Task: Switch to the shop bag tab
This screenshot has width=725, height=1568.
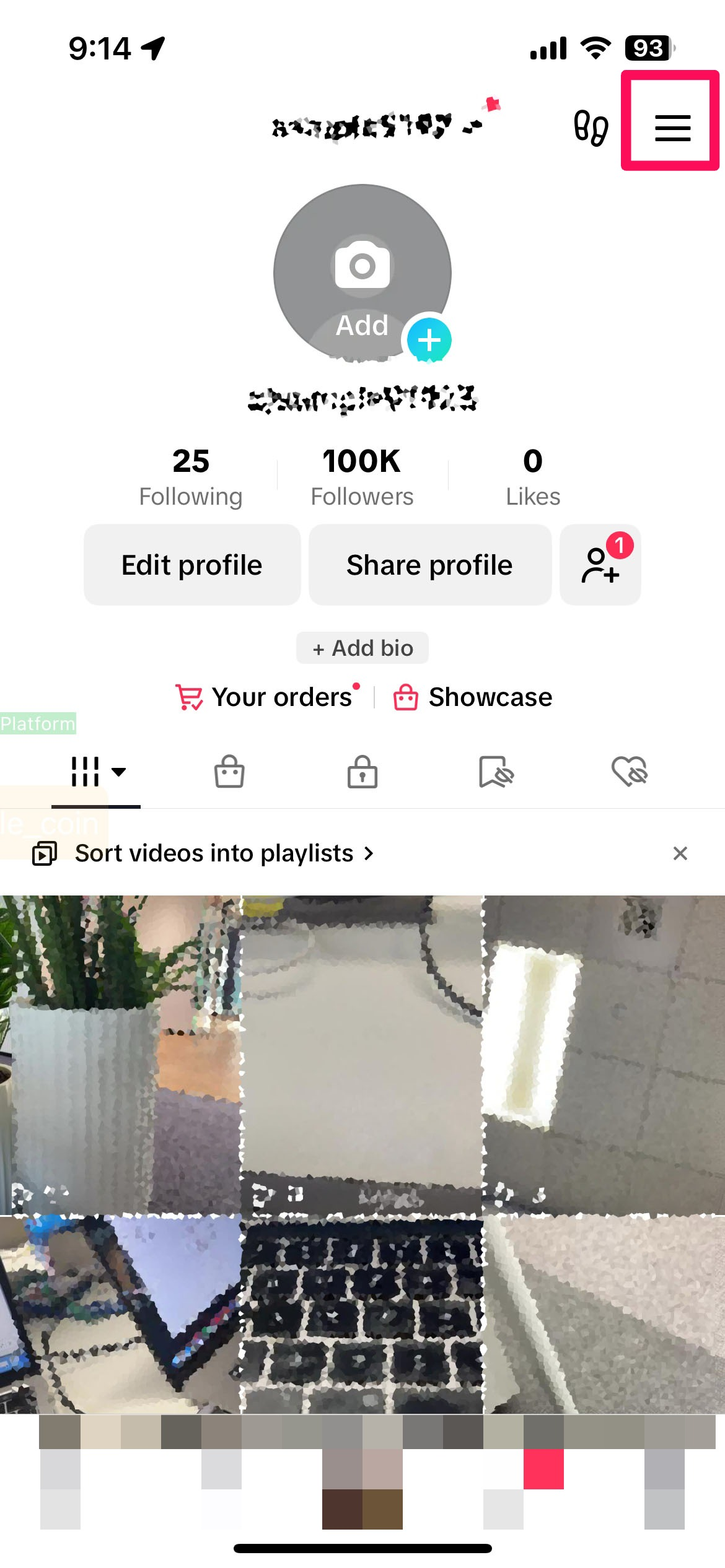Action: pyautogui.click(x=229, y=772)
